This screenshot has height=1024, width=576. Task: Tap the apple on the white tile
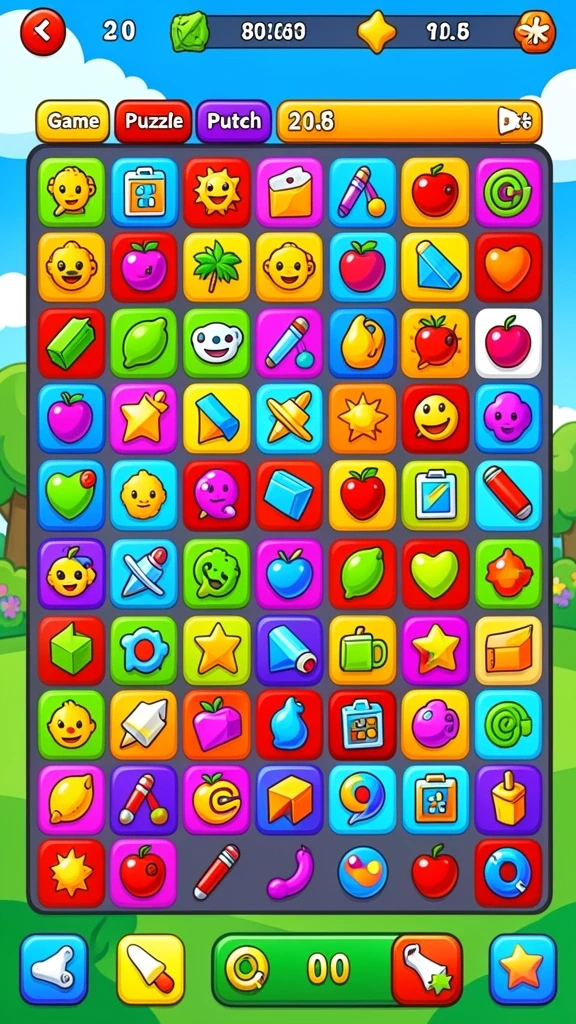[x=508, y=344]
